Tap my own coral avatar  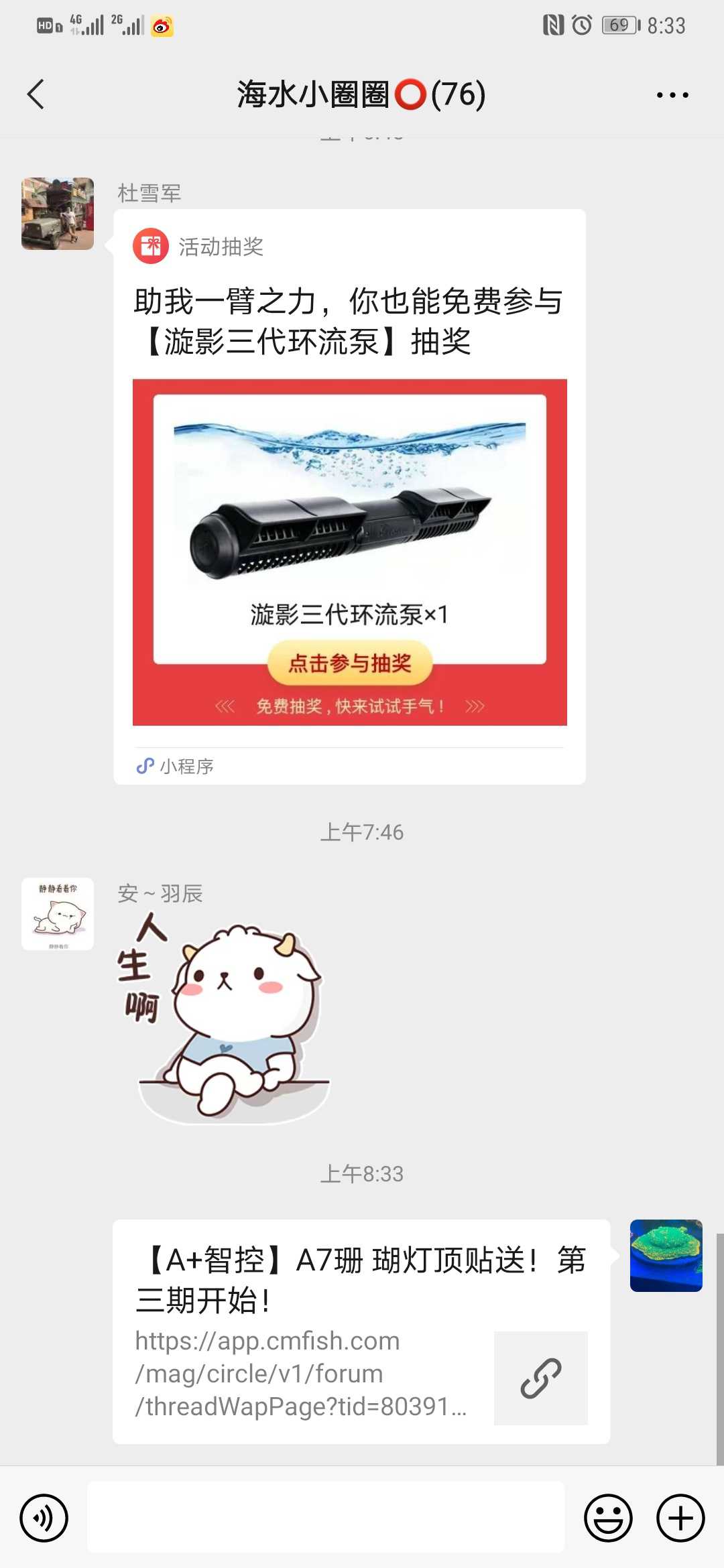pos(666,1256)
